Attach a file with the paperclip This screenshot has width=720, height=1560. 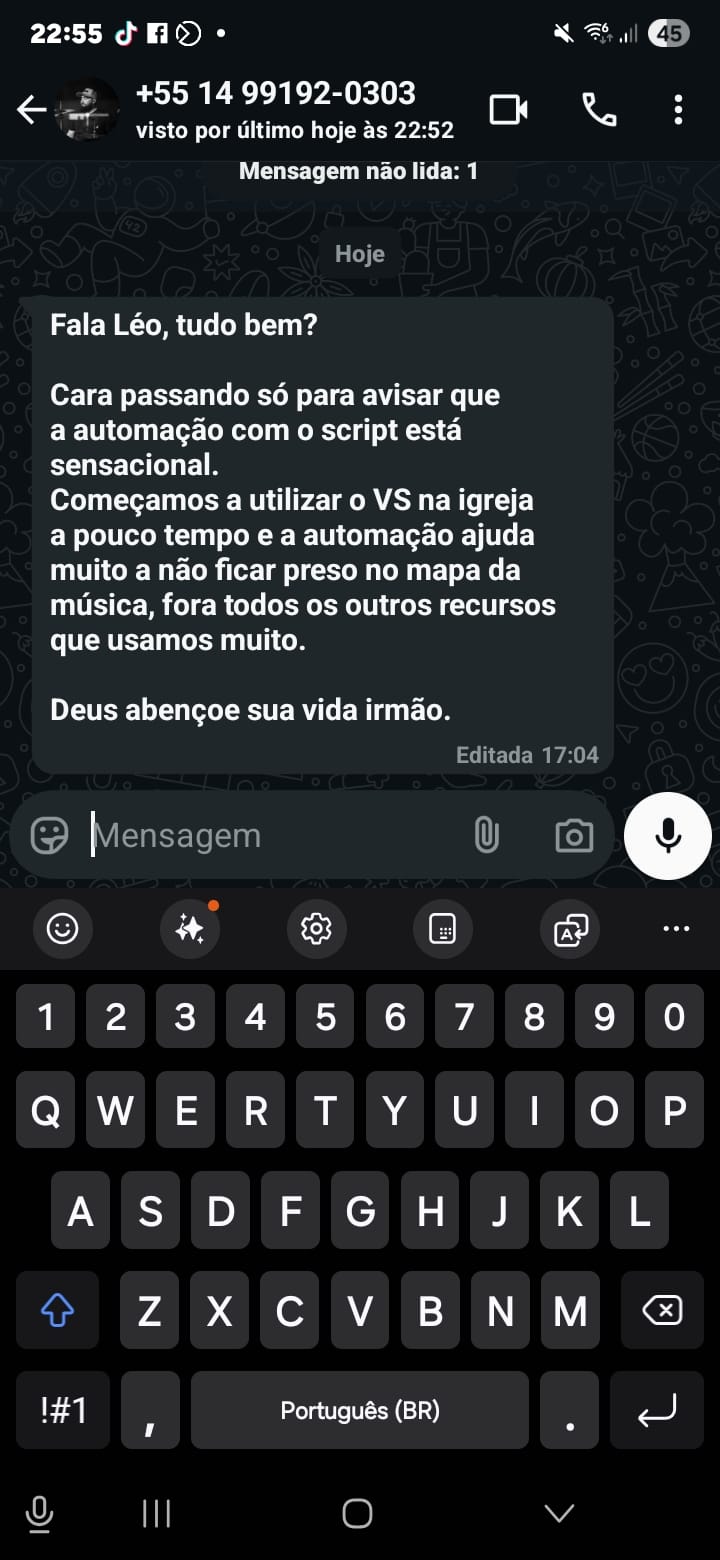(x=486, y=835)
